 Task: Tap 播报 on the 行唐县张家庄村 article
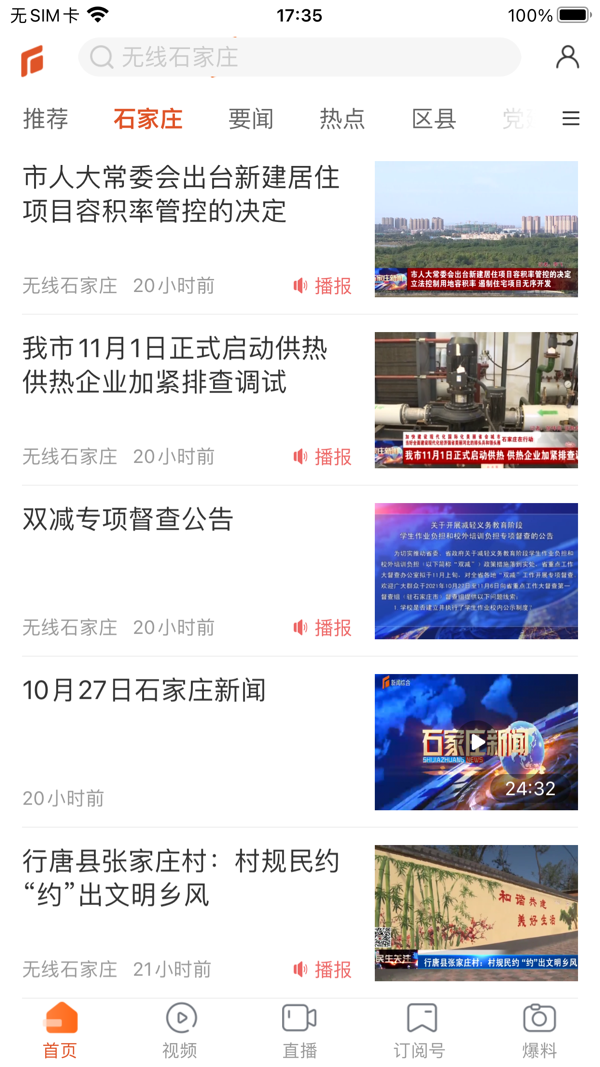323,969
